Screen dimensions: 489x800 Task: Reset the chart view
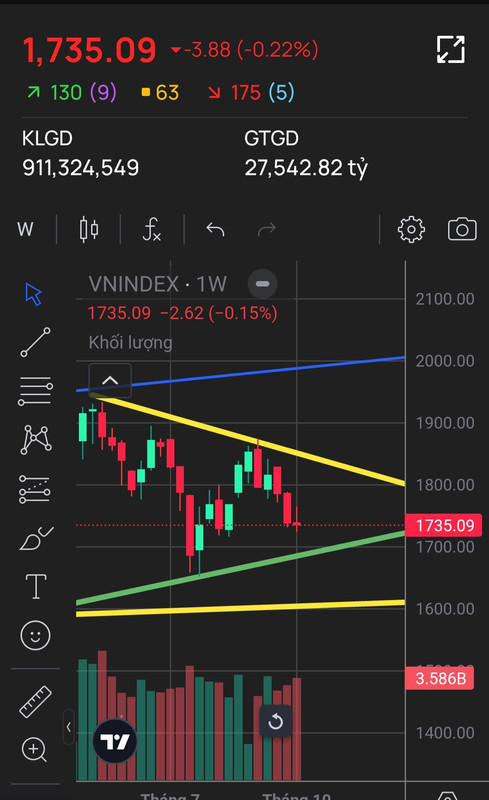click(x=276, y=721)
